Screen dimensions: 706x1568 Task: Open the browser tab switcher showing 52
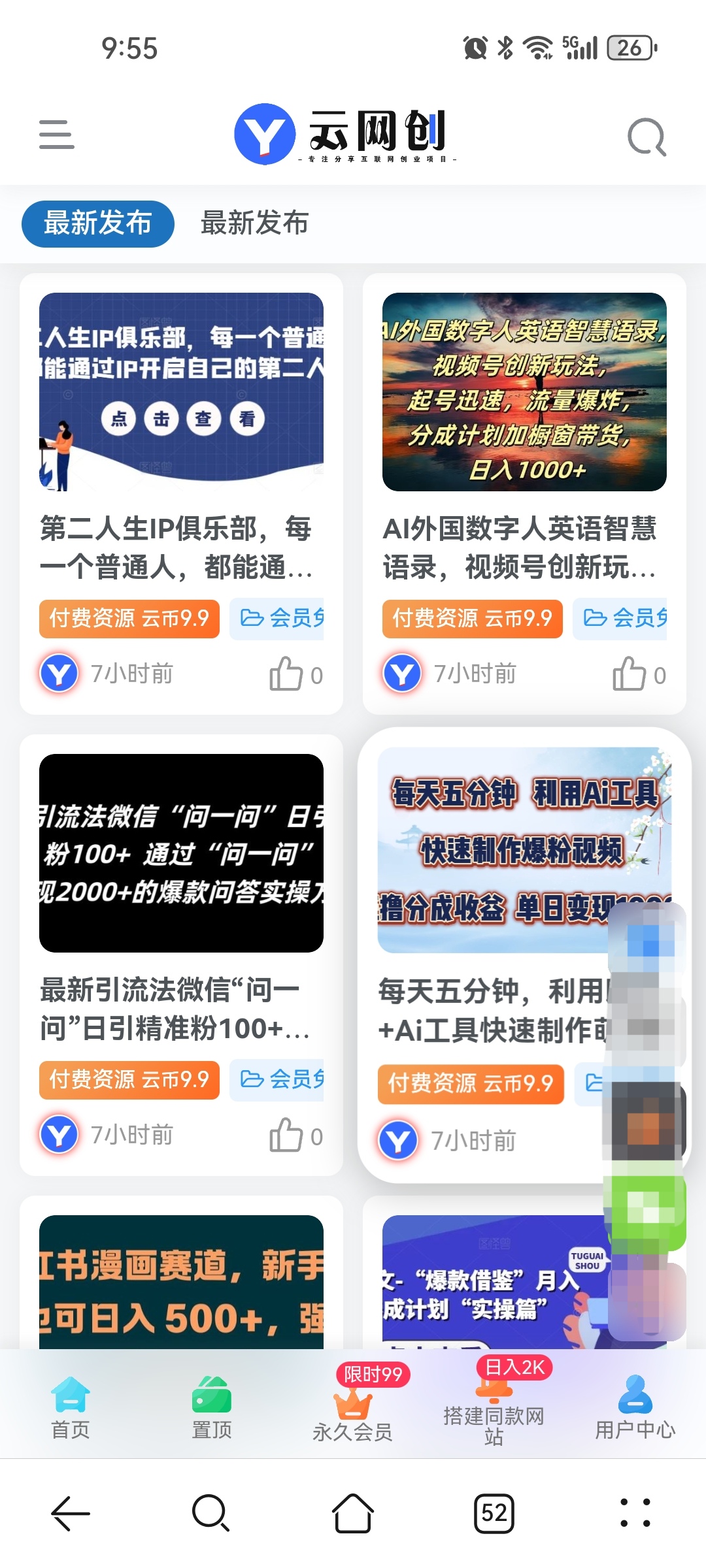494,1513
